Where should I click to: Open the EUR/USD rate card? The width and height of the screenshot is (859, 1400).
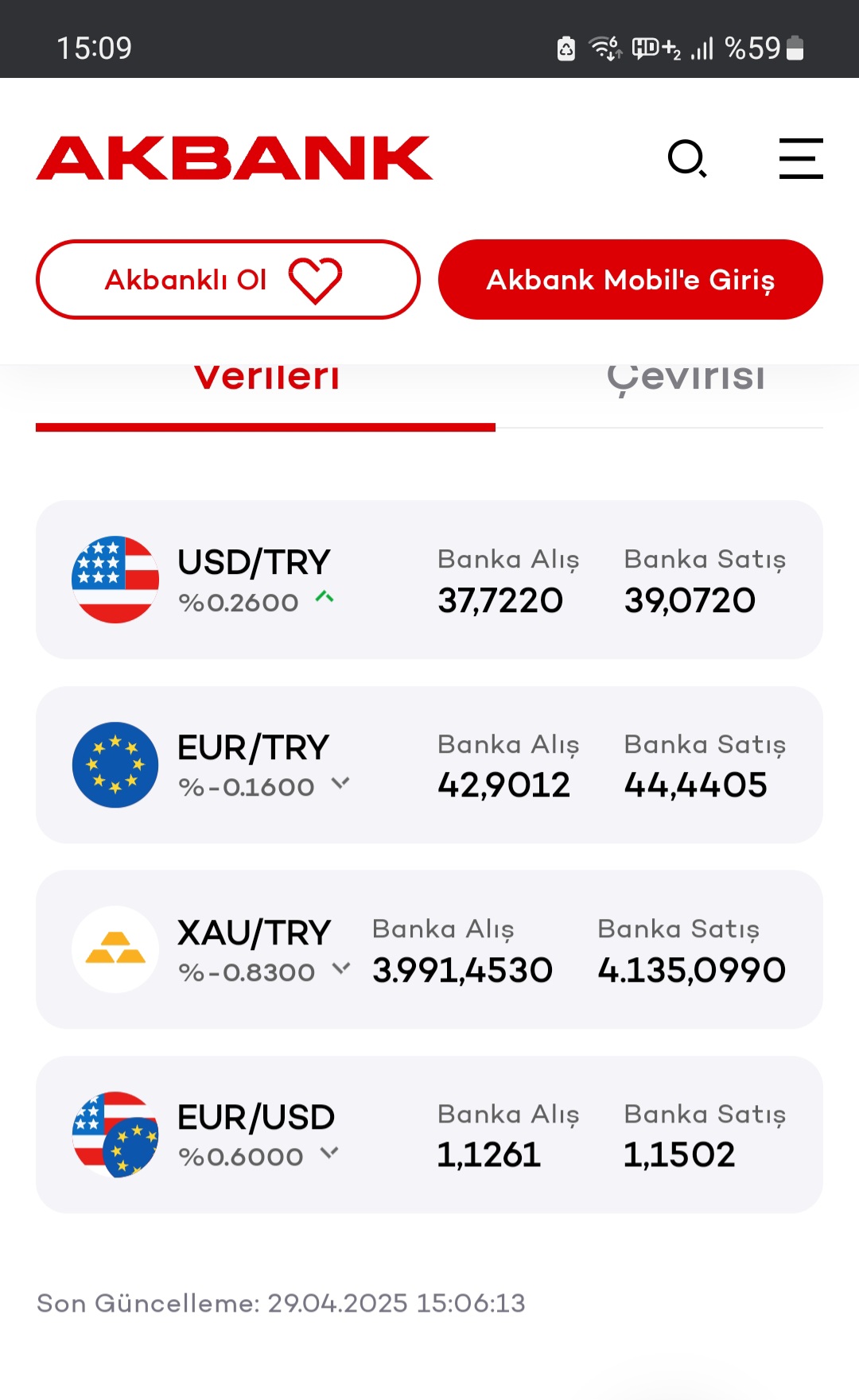click(x=429, y=1134)
